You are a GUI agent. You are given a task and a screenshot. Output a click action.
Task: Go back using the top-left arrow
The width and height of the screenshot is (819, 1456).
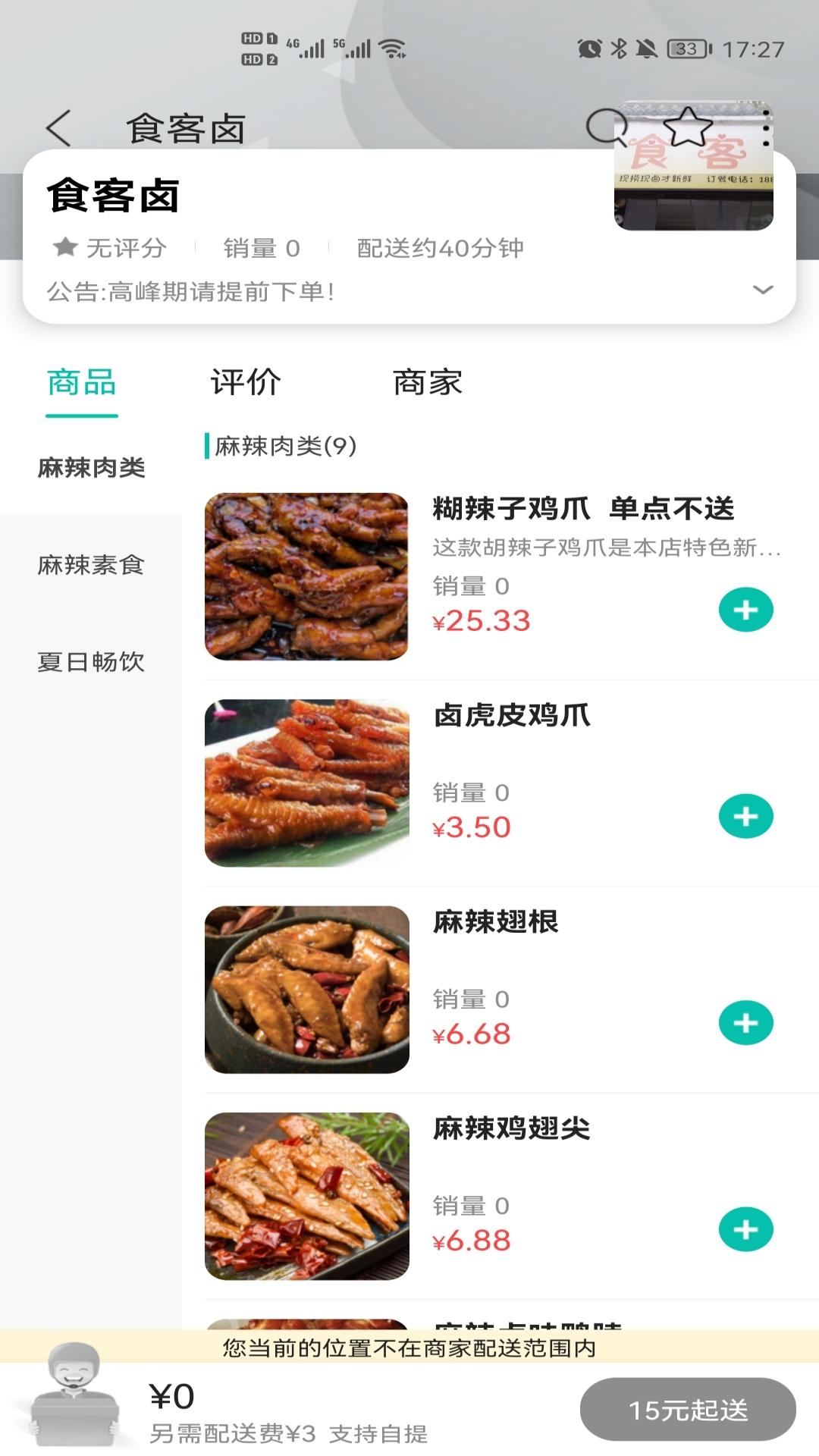[58, 127]
